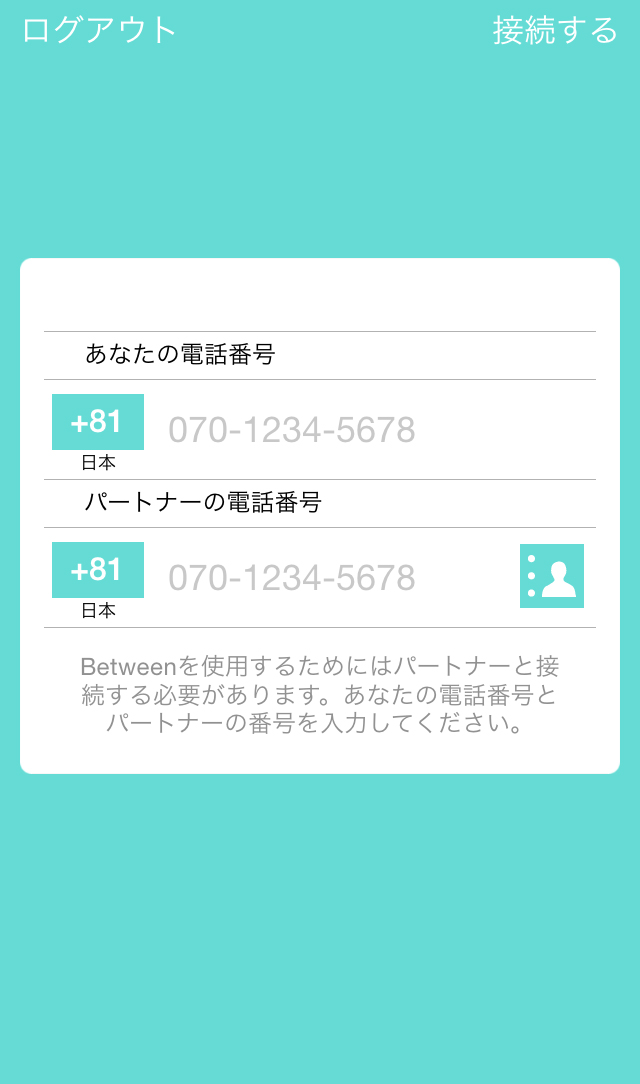Open the +81 country code picker for パートナーの電話番号
The height and width of the screenshot is (1084, 640).
tap(97, 571)
